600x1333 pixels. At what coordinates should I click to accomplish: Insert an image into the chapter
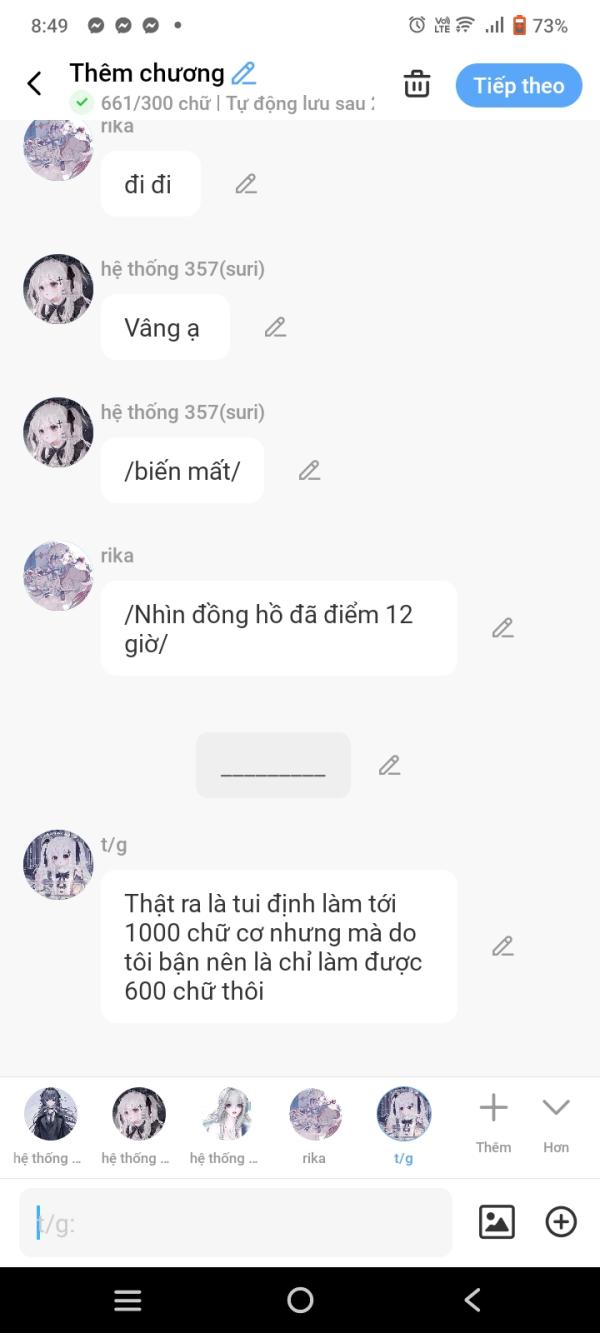[x=497, y=1222]
